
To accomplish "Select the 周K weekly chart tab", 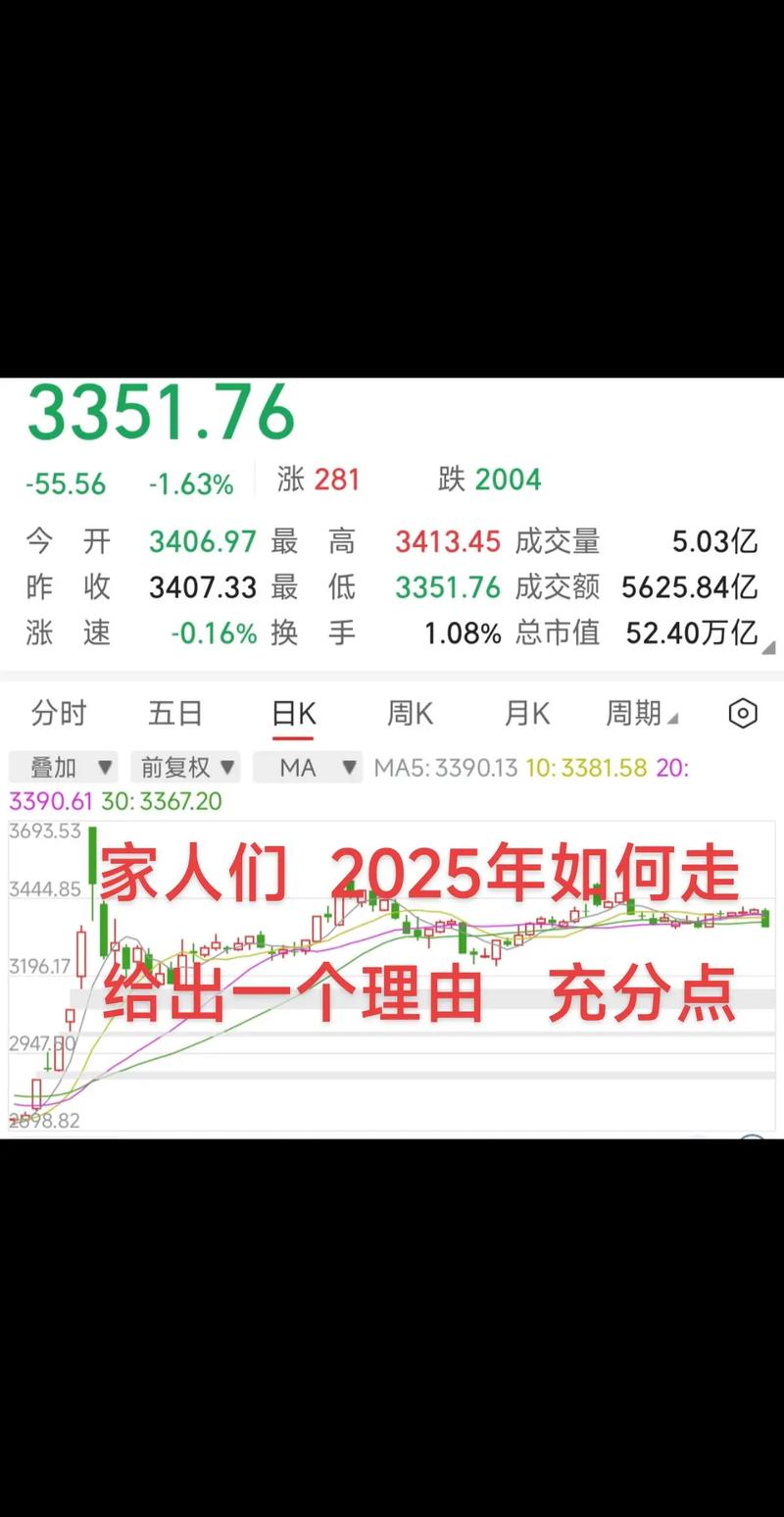I will (x=409, y=714).
